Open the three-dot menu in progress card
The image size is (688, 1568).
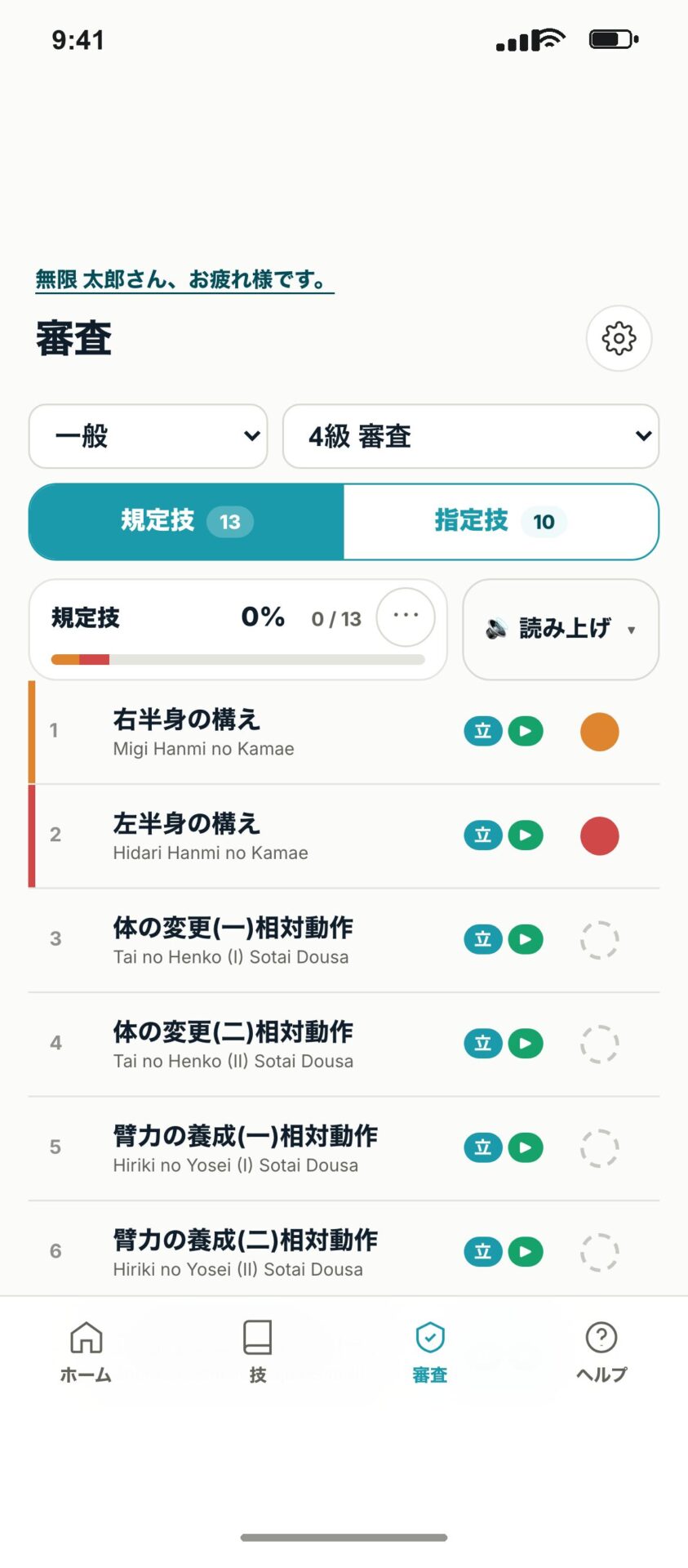(x=406, y=617)
